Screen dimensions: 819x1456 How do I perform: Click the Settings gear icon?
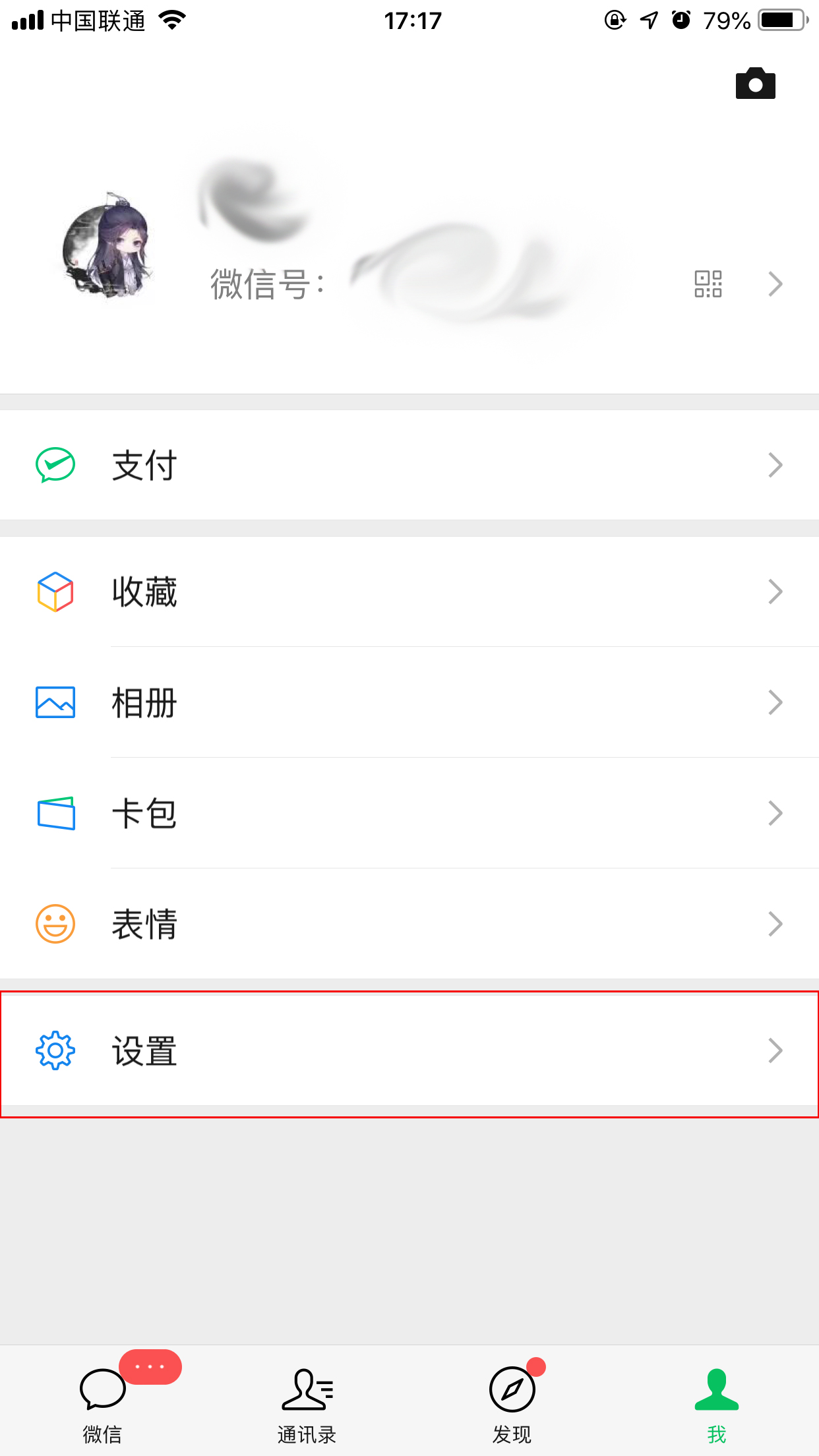(x=55, y=1050)
